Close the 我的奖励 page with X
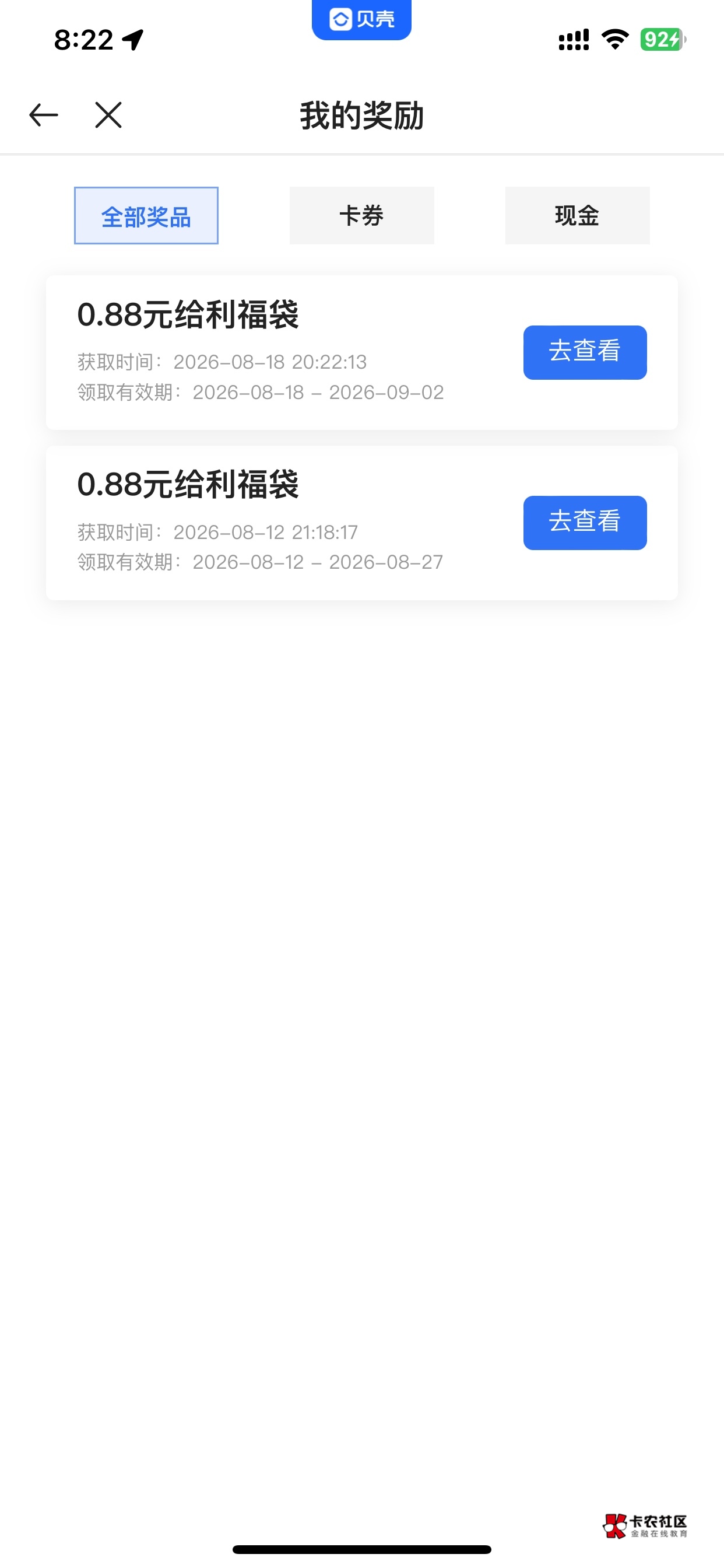 108,115
